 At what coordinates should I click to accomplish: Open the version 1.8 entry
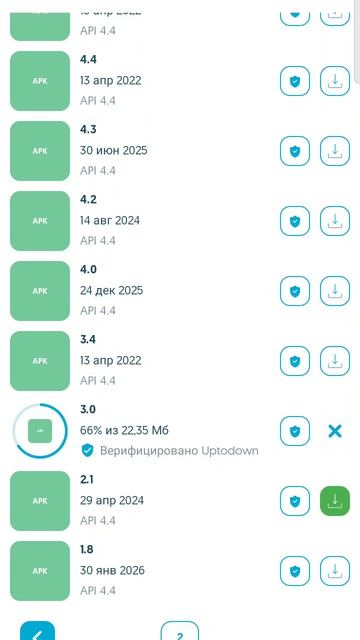coord(139,571)
